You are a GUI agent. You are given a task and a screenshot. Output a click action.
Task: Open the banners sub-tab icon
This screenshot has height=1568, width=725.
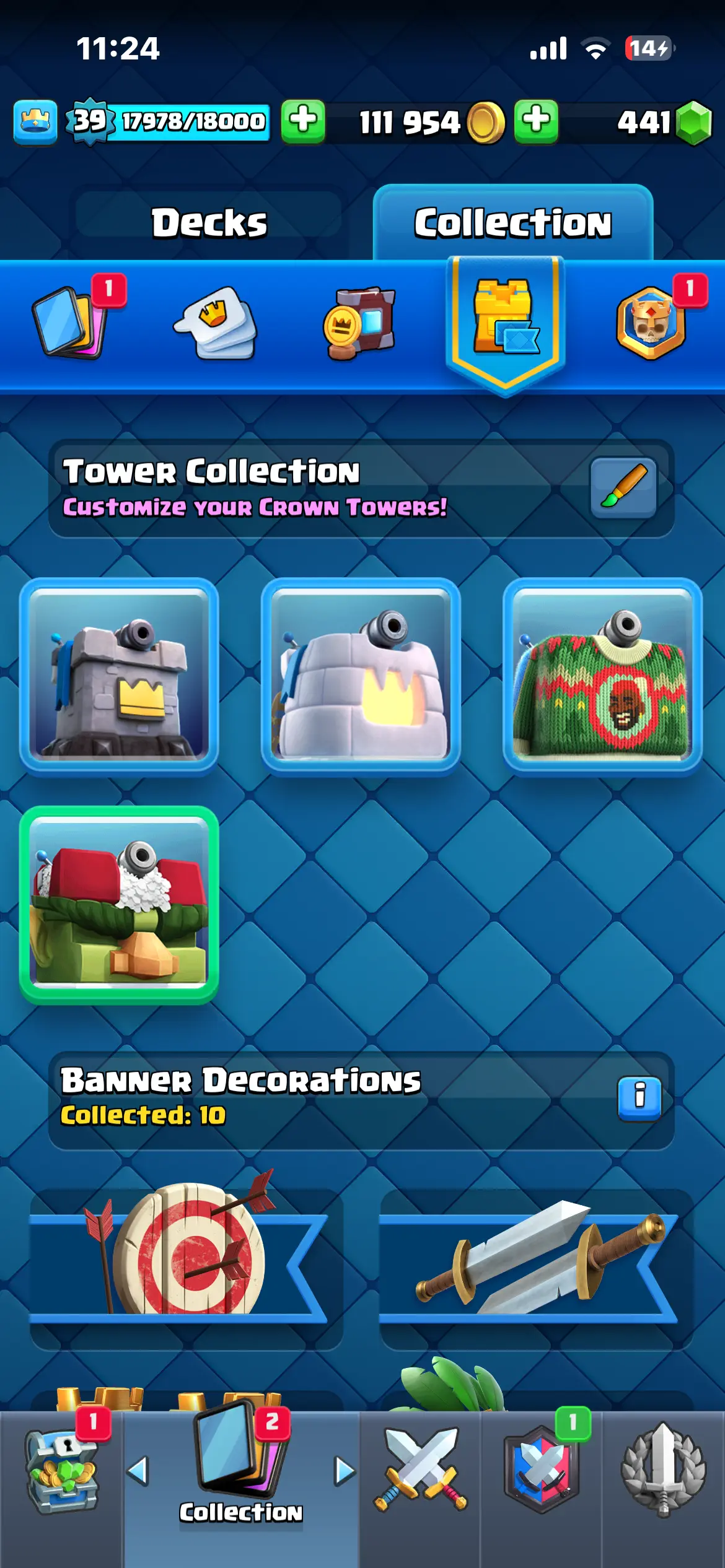click(x=359, y=323)
